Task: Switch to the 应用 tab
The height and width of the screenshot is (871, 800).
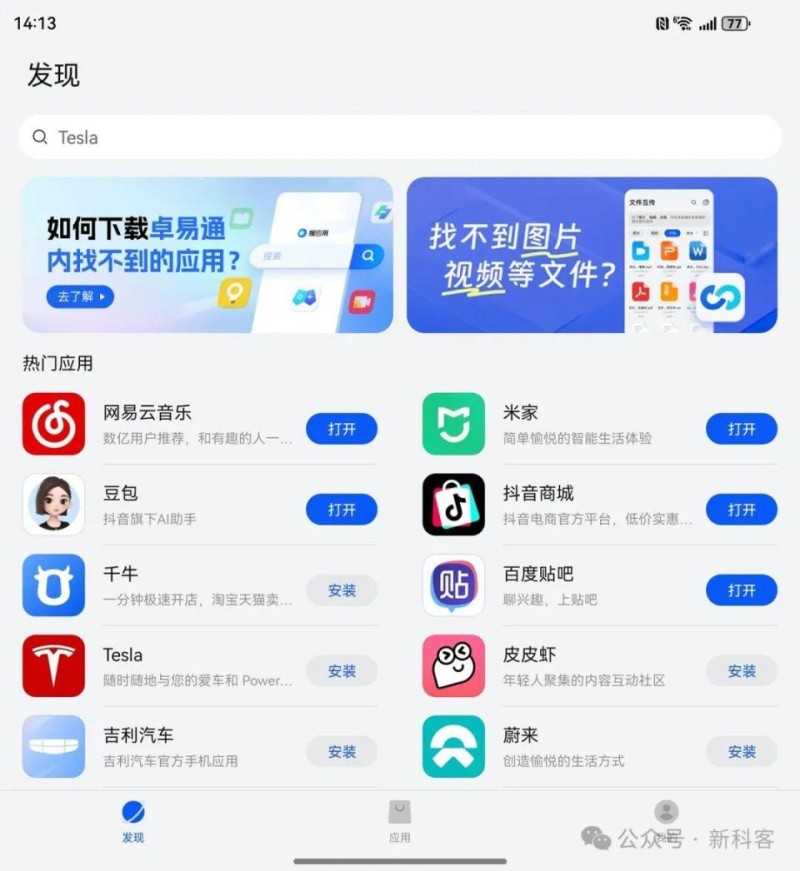Action: tap(400, 821)
